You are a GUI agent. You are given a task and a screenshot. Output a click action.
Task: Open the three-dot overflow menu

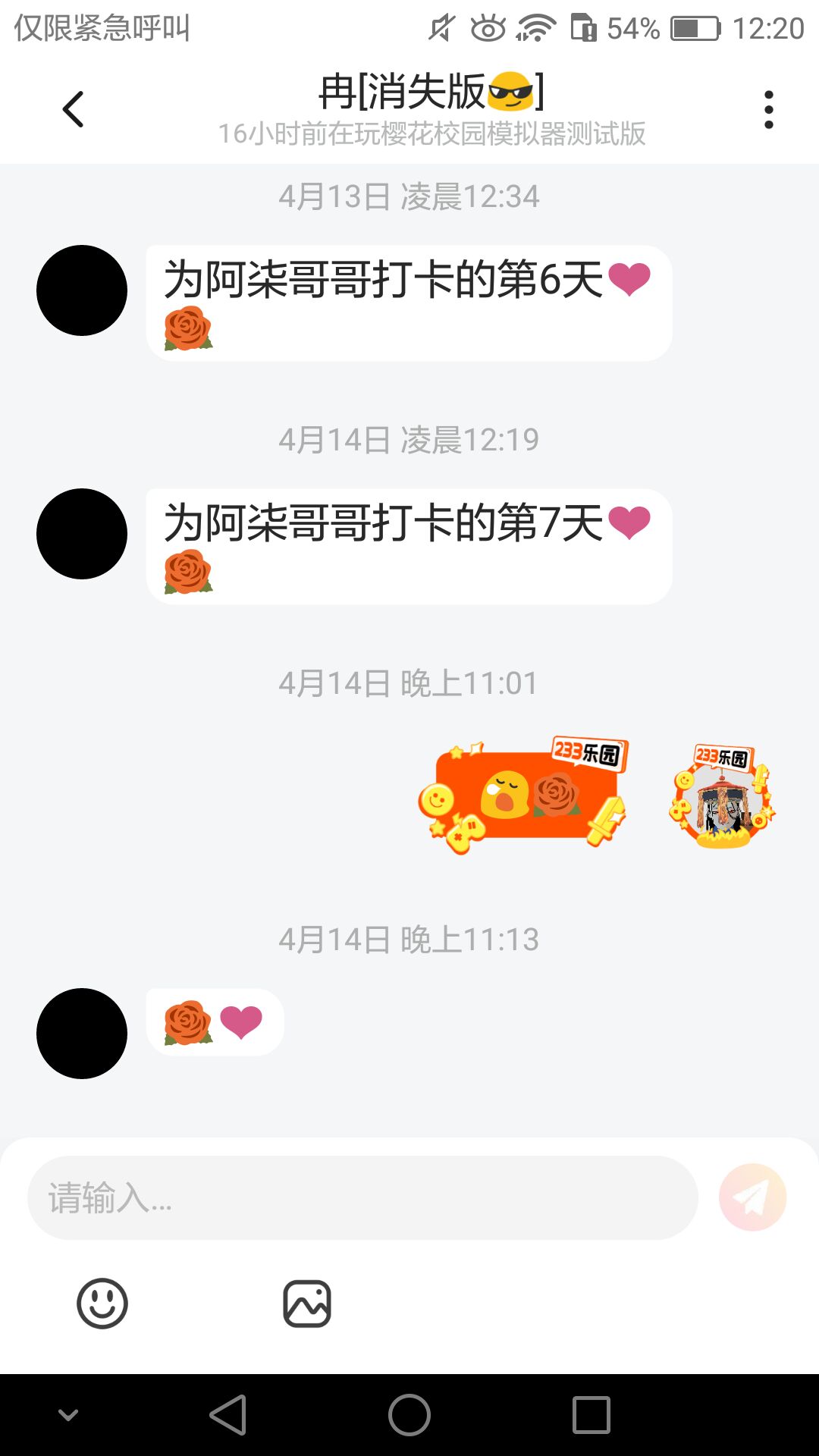[768, 110]
